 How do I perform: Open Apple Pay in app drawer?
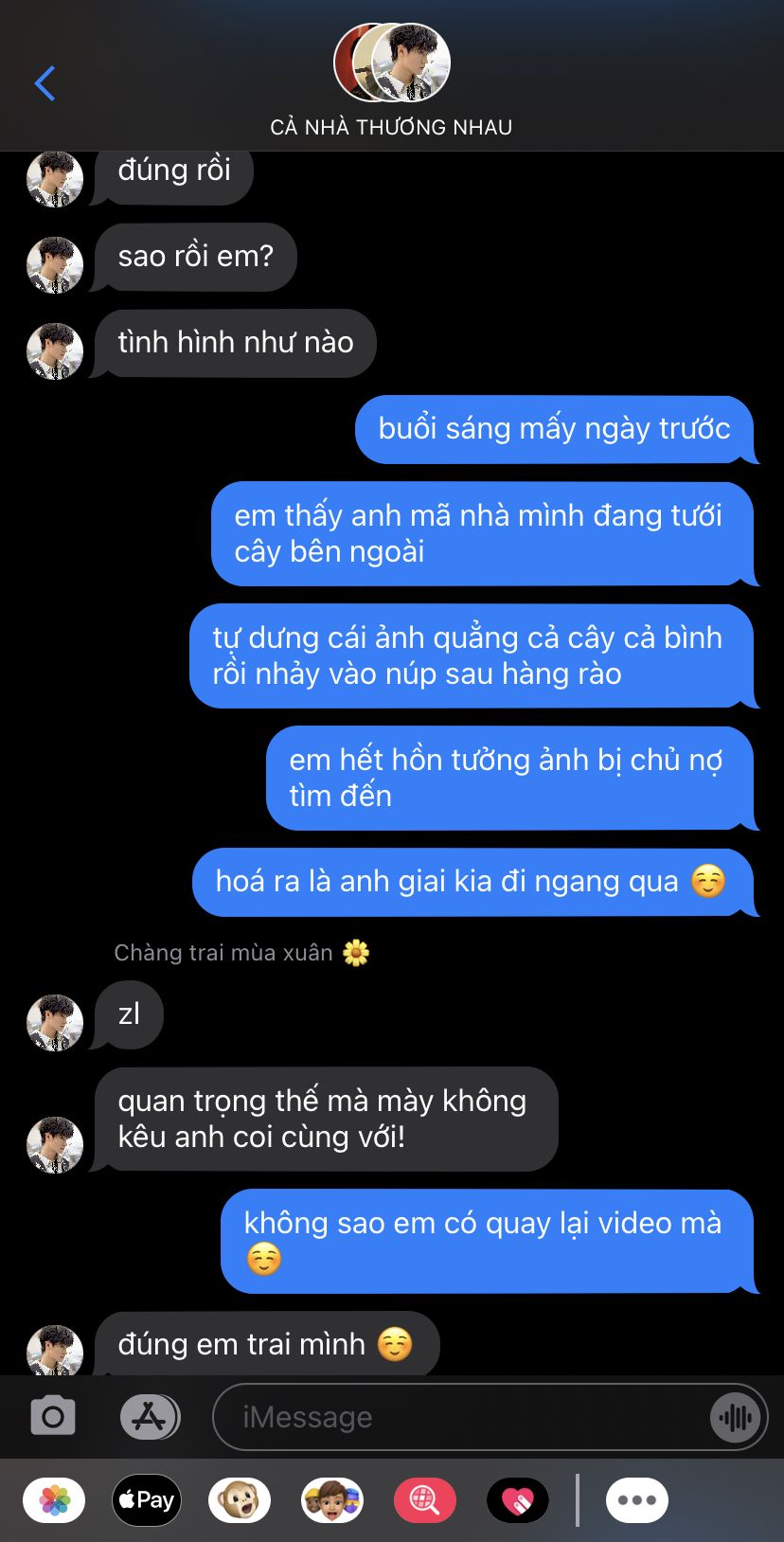coord(147,1500)
